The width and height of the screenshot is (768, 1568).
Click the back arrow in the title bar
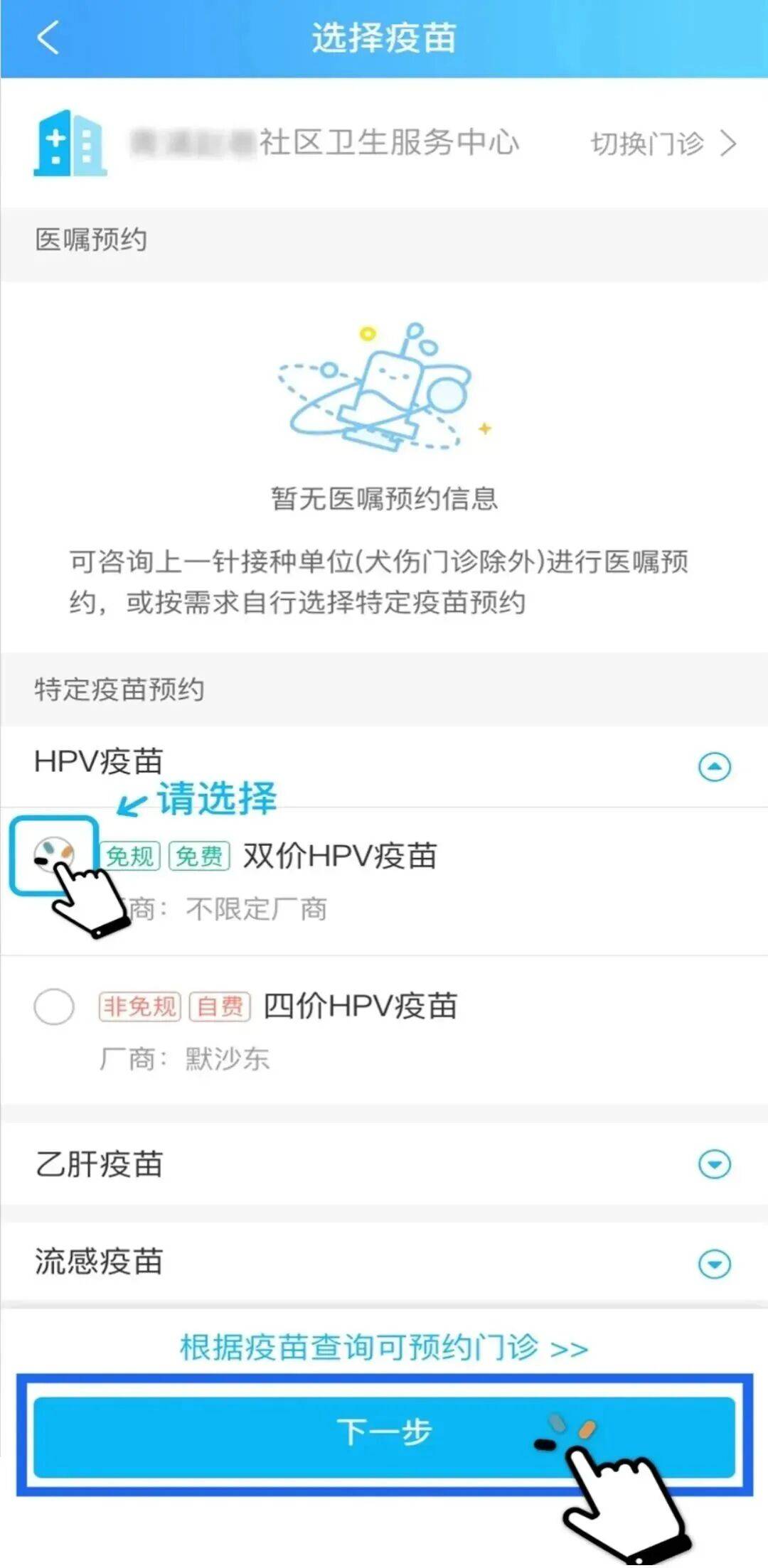point(48,39)
